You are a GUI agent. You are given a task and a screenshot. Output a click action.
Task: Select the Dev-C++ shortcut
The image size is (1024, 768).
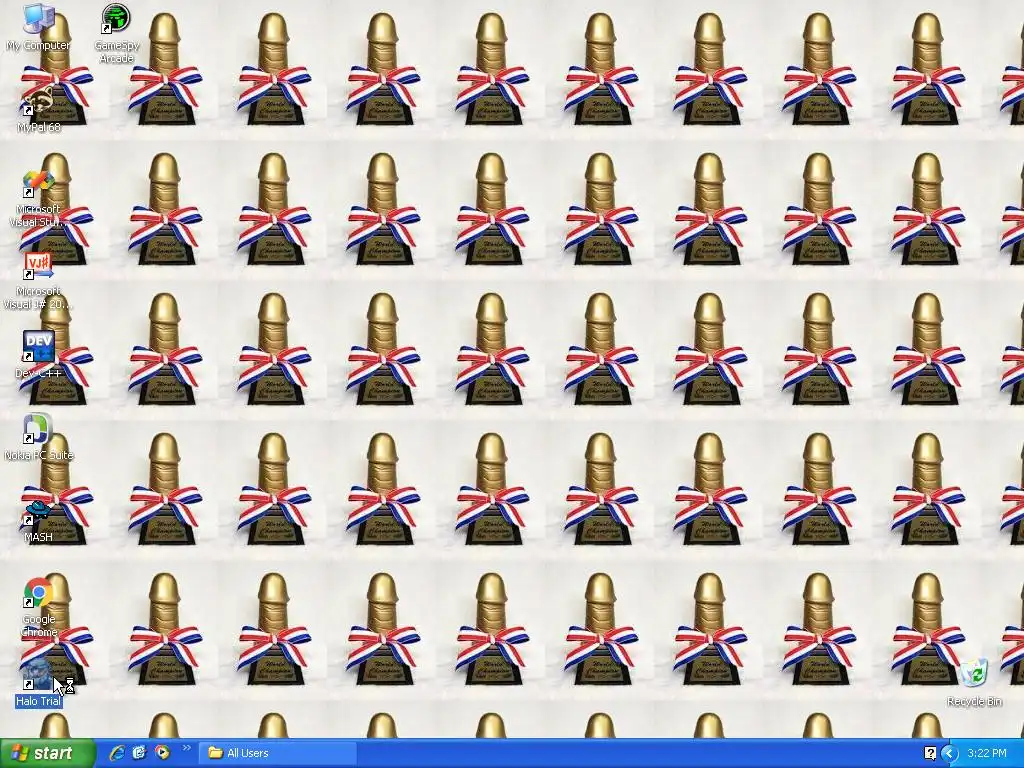click(38, 348)
